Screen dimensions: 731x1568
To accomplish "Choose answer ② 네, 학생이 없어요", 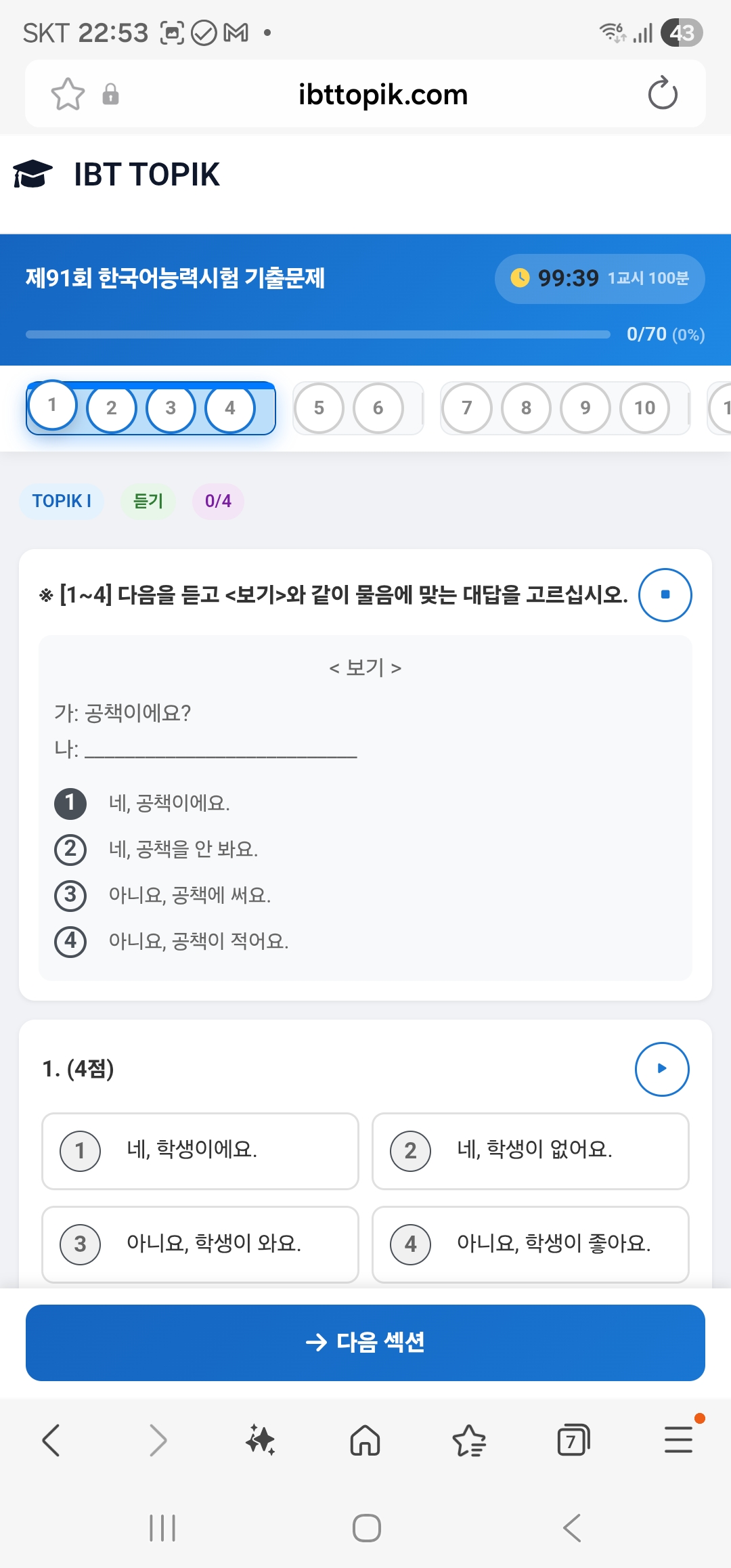I will tap(530, 1151).
